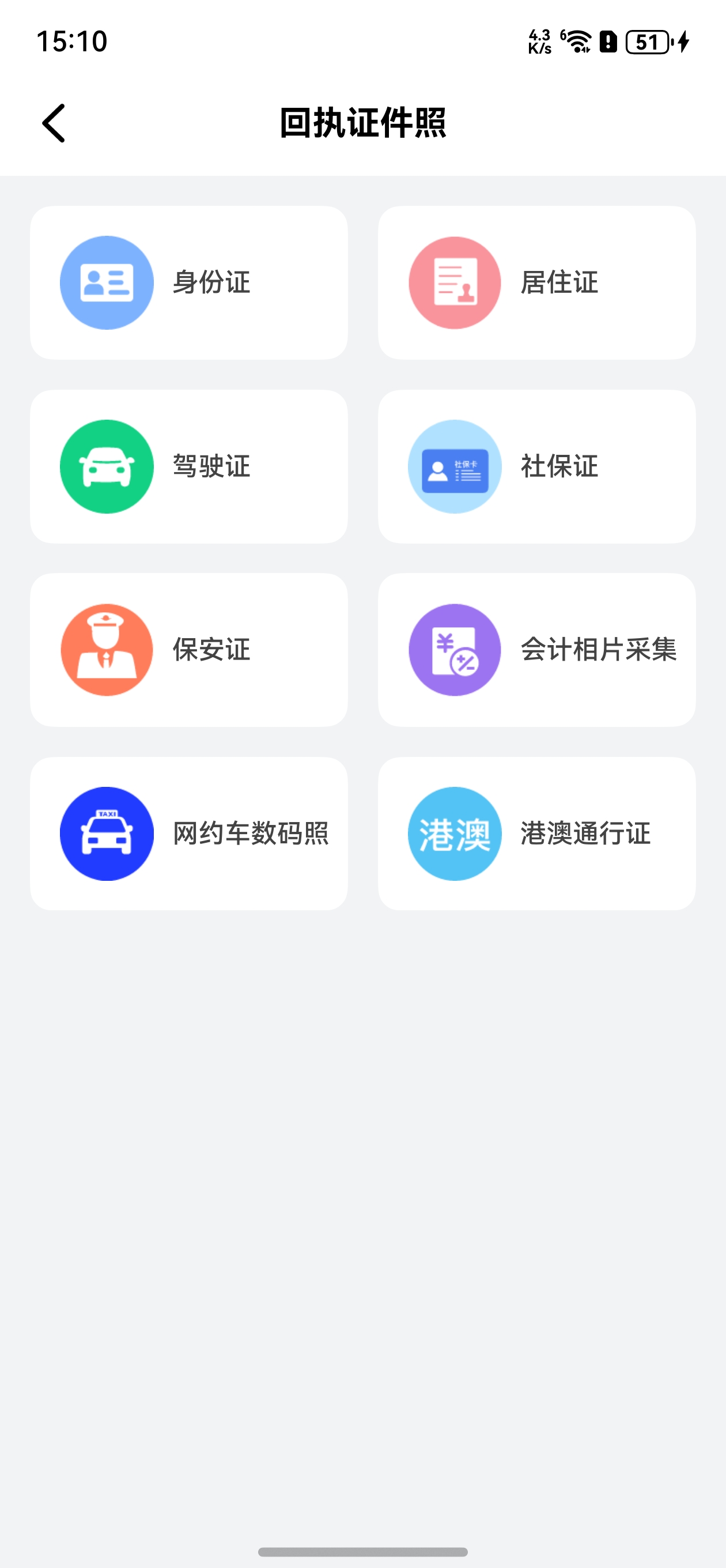The image size is (726, 1568).
Task: Open the 身份证 photo option
Action: pyautogui.click(x=188, y=283)
